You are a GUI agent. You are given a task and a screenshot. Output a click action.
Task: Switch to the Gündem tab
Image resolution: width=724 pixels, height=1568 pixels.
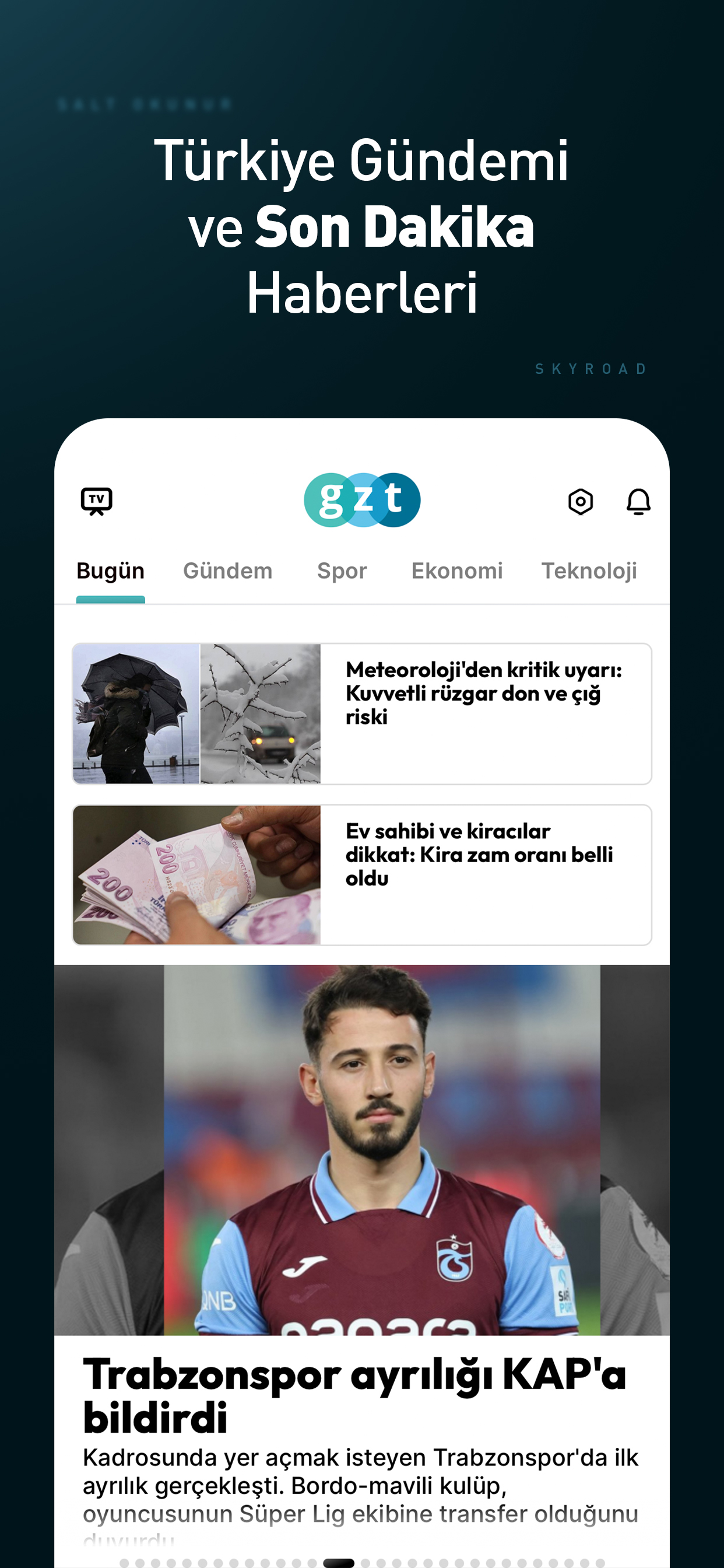(x=227, y=570)
